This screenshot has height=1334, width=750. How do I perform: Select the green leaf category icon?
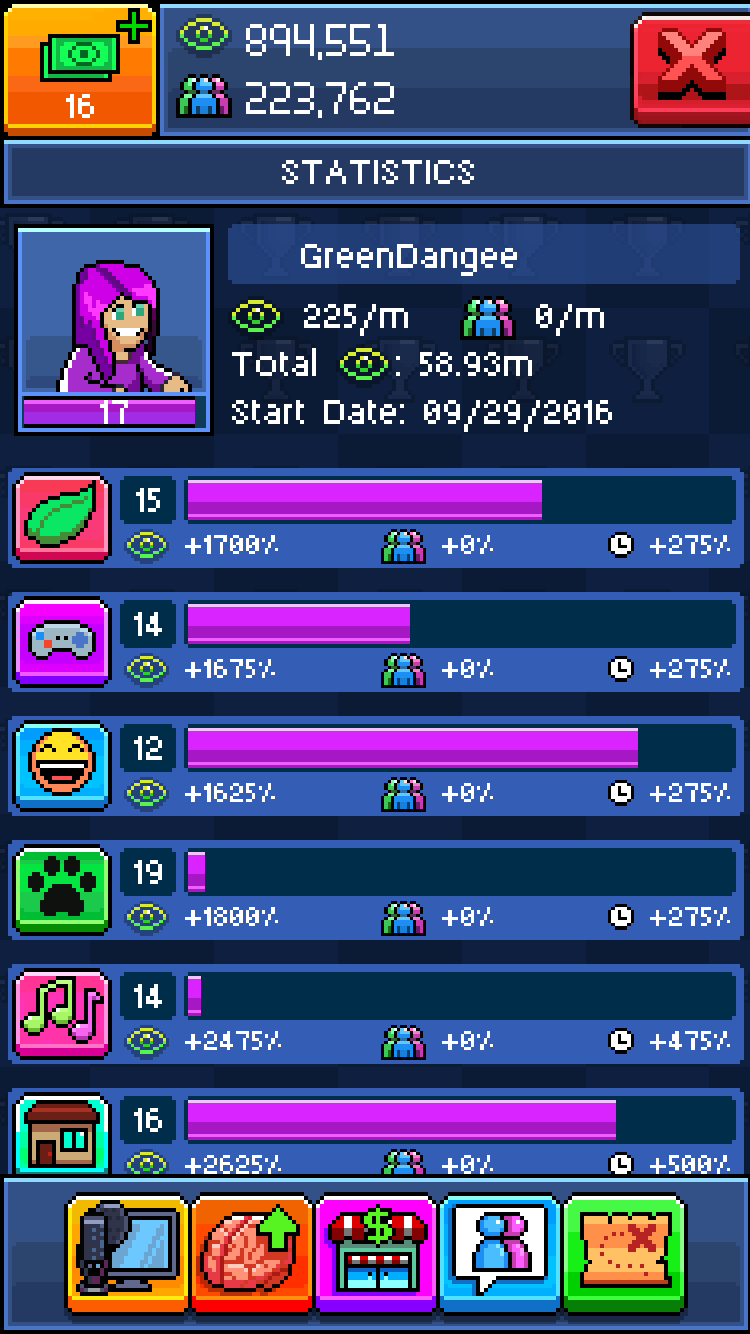pos(62,518)
